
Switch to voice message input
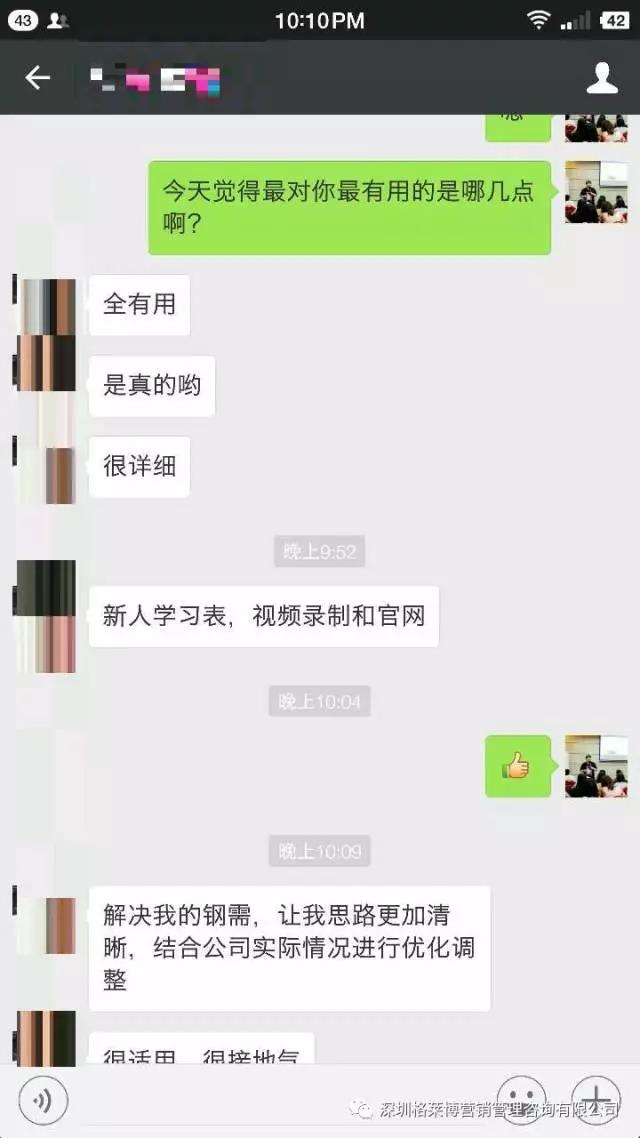pyautogui.click(x=43, y=1100)
